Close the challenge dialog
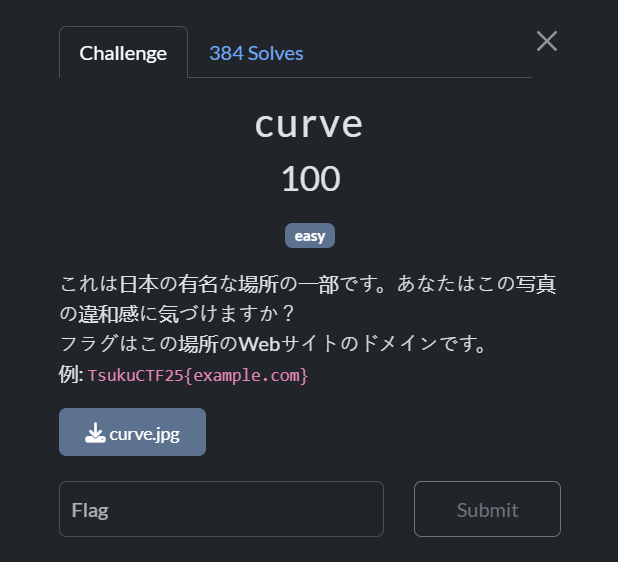The image size is (618, 562). [x=547, y=41]
